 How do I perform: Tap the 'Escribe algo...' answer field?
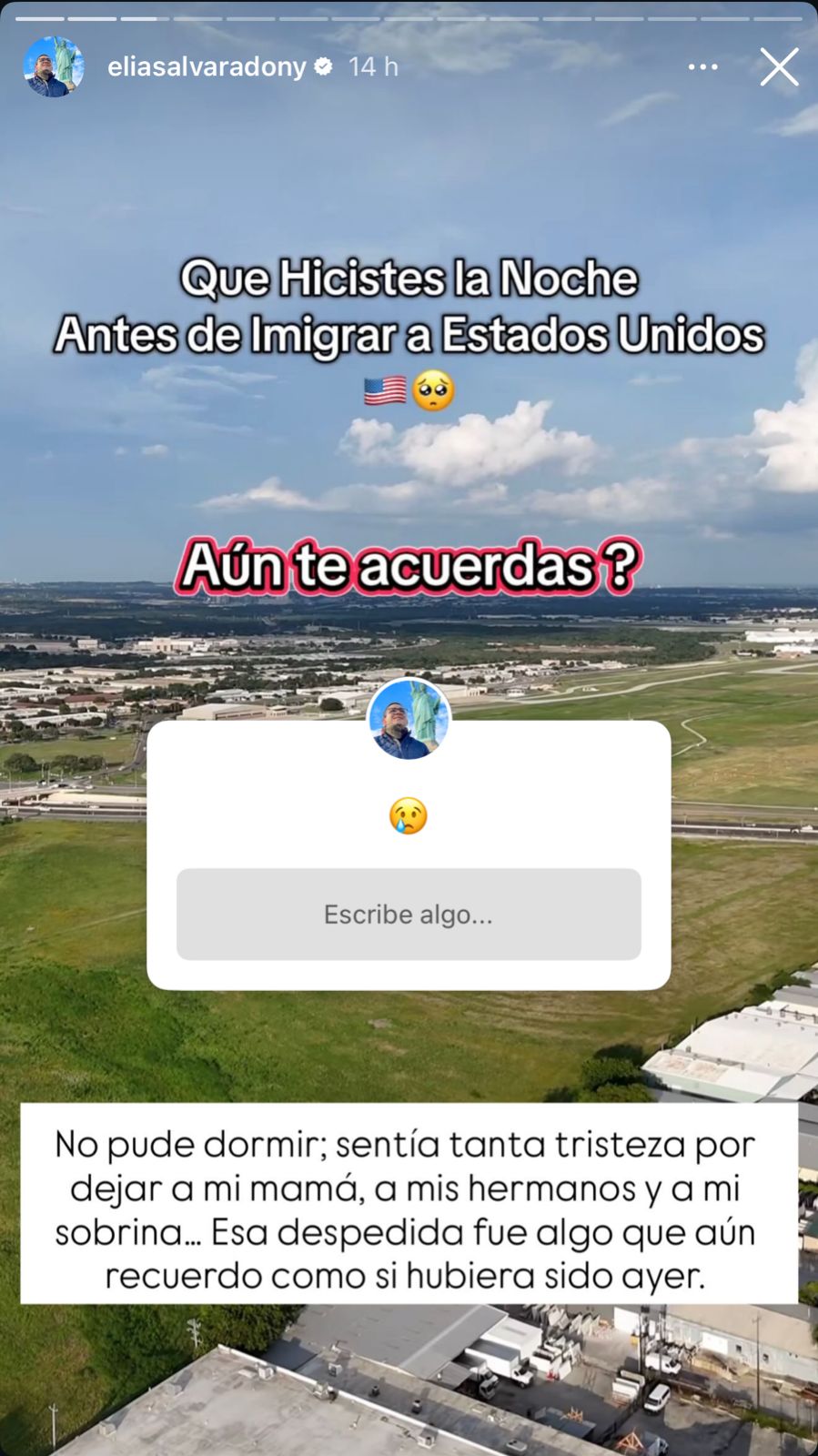[409, 914]
